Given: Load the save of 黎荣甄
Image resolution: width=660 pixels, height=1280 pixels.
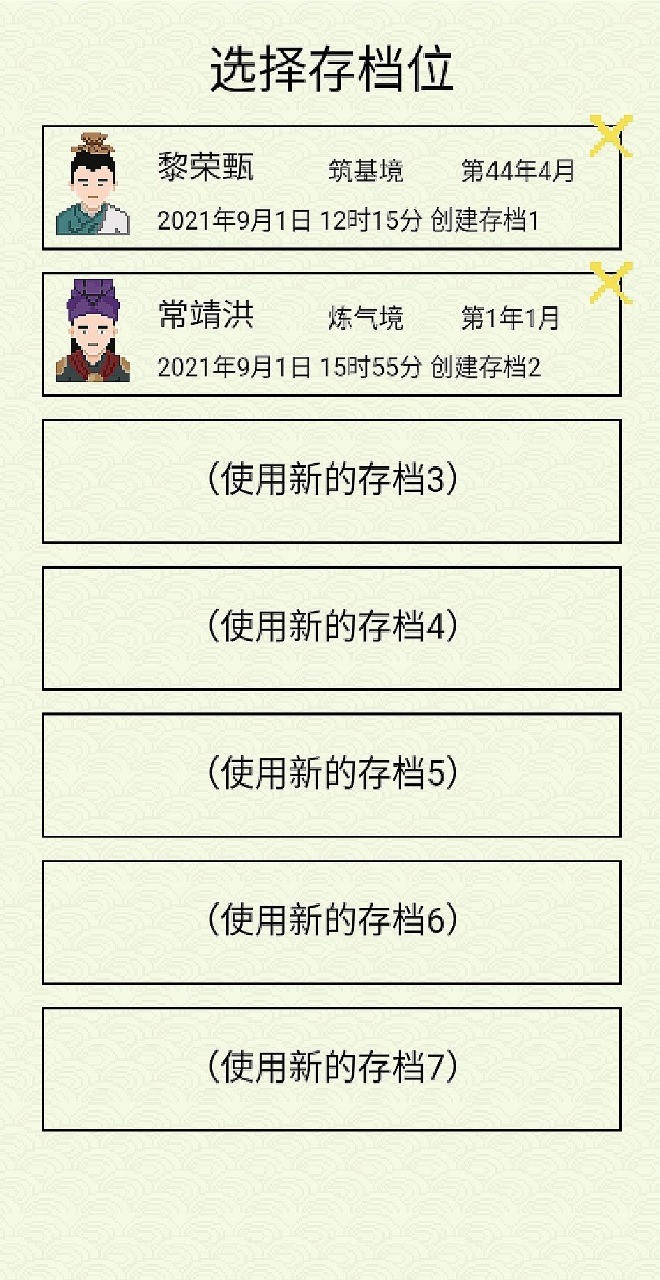Looking at the screenshot, I should (331, 188).
